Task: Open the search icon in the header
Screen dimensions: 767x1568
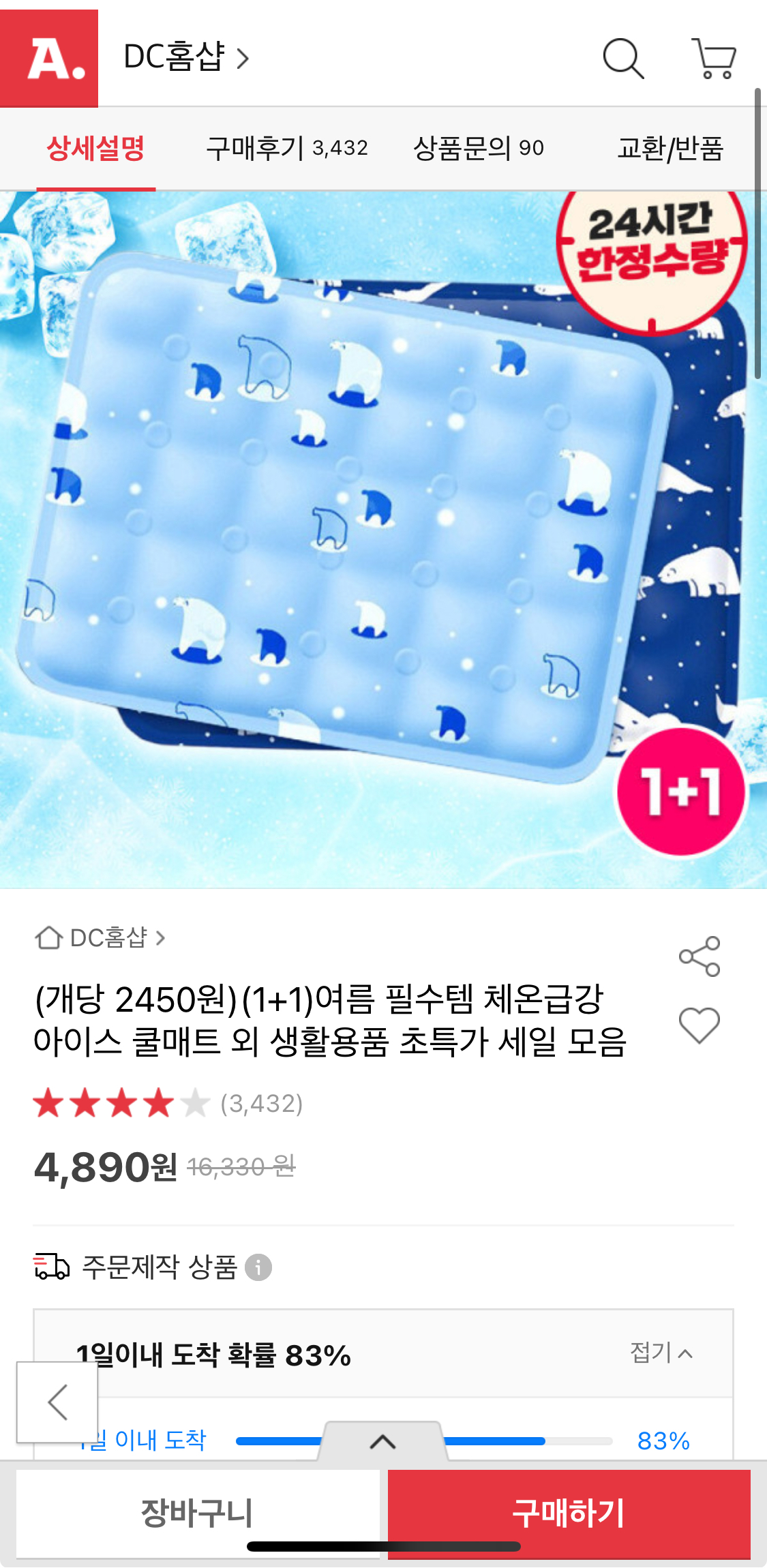Action: pos(623,59)
